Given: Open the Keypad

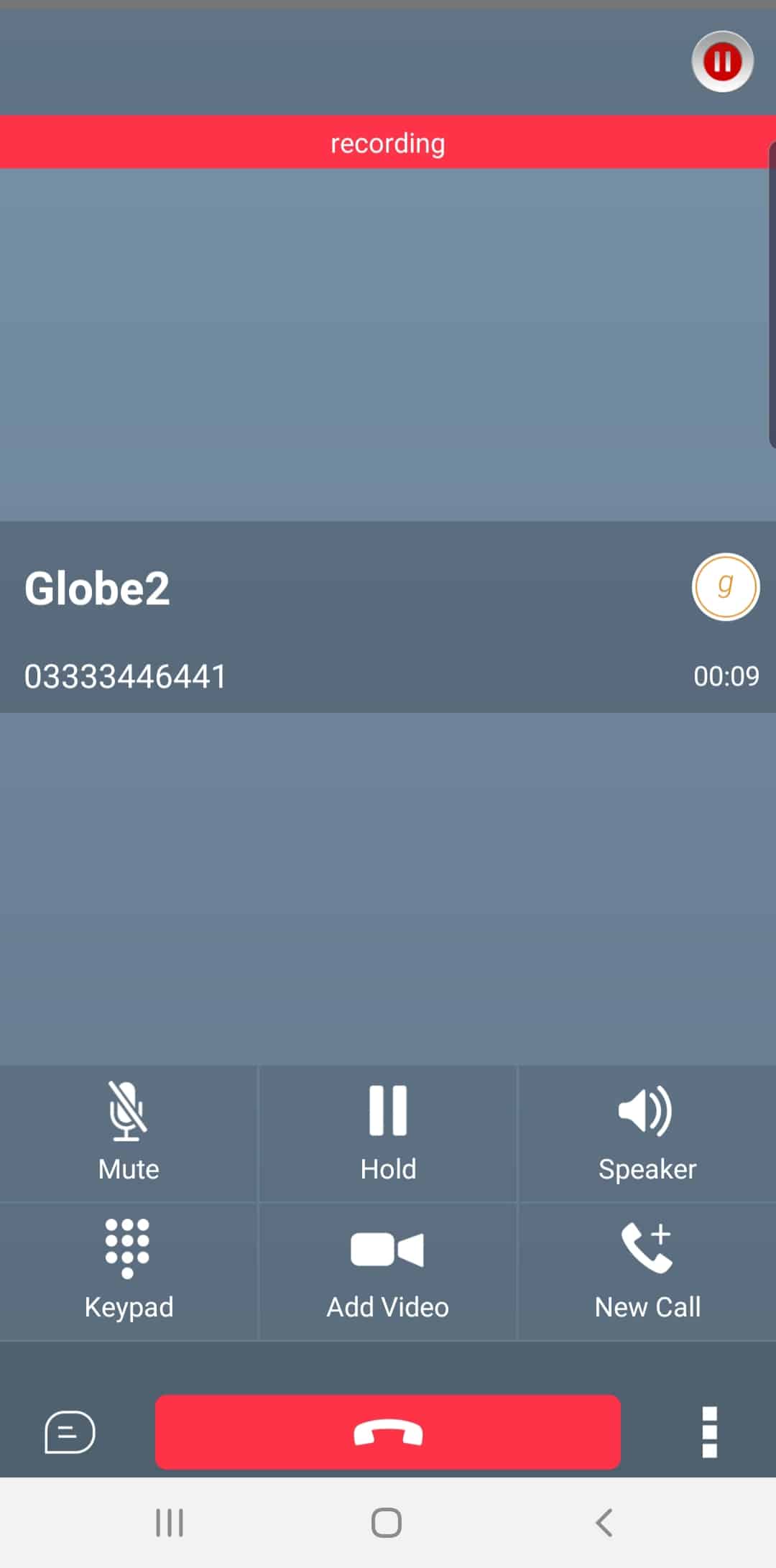Looking at the screenshot, I should click(x=129, y=1270).
